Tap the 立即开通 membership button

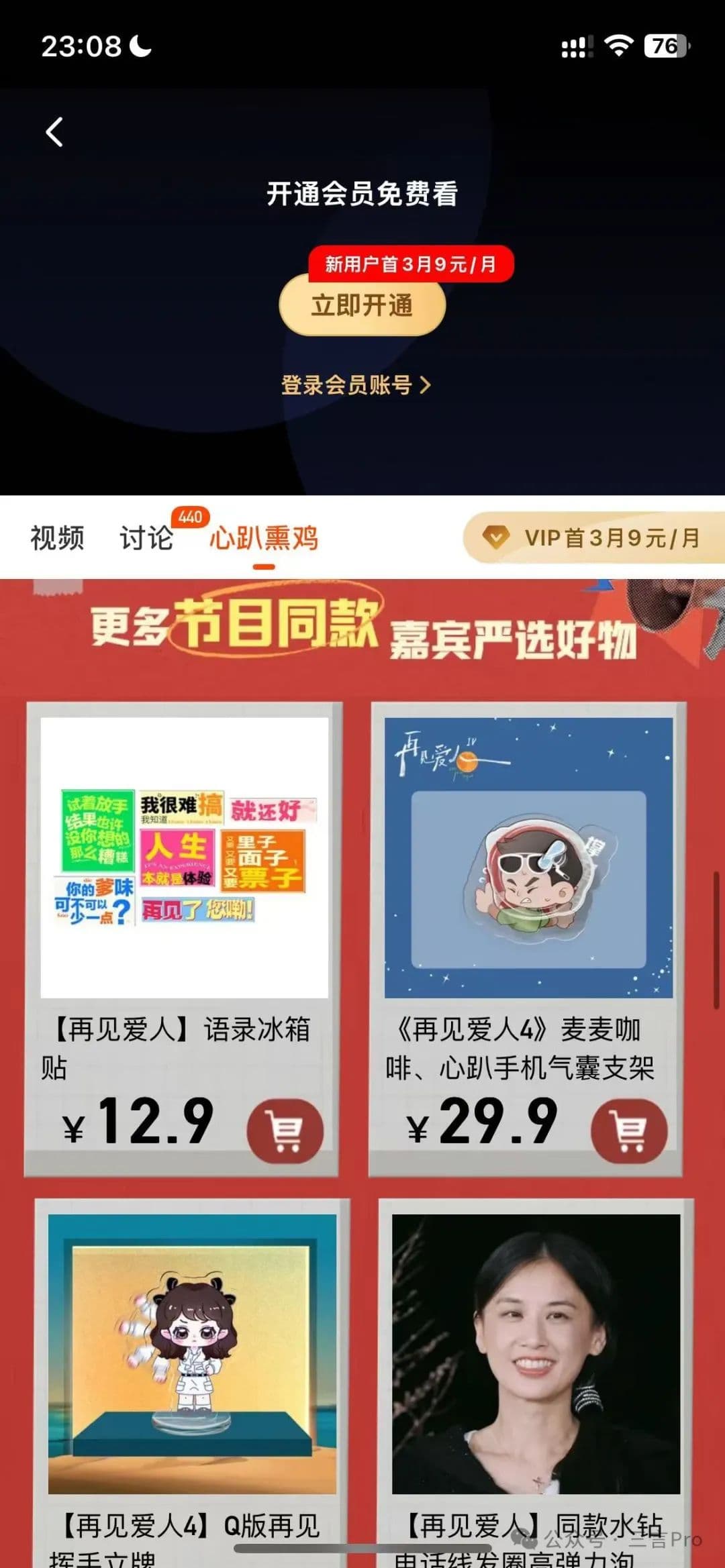click(x=362, y=306)
